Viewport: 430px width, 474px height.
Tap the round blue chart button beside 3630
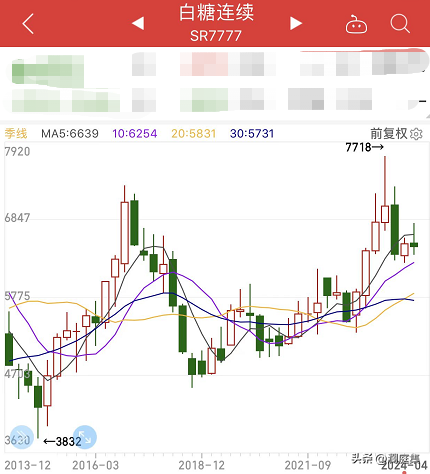click(x=22, y=437)
